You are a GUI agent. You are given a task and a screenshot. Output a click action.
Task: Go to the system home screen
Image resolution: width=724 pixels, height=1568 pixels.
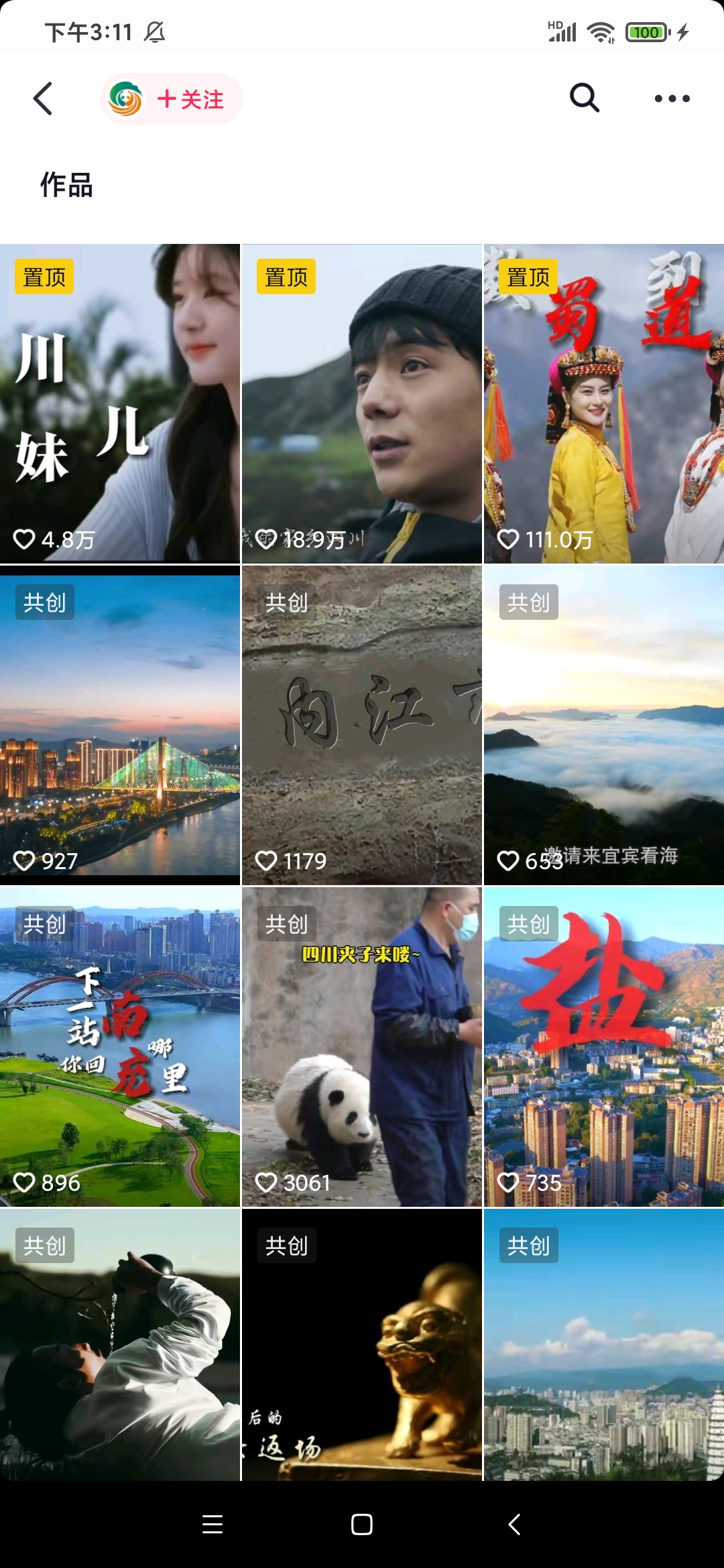[362, 1524]
